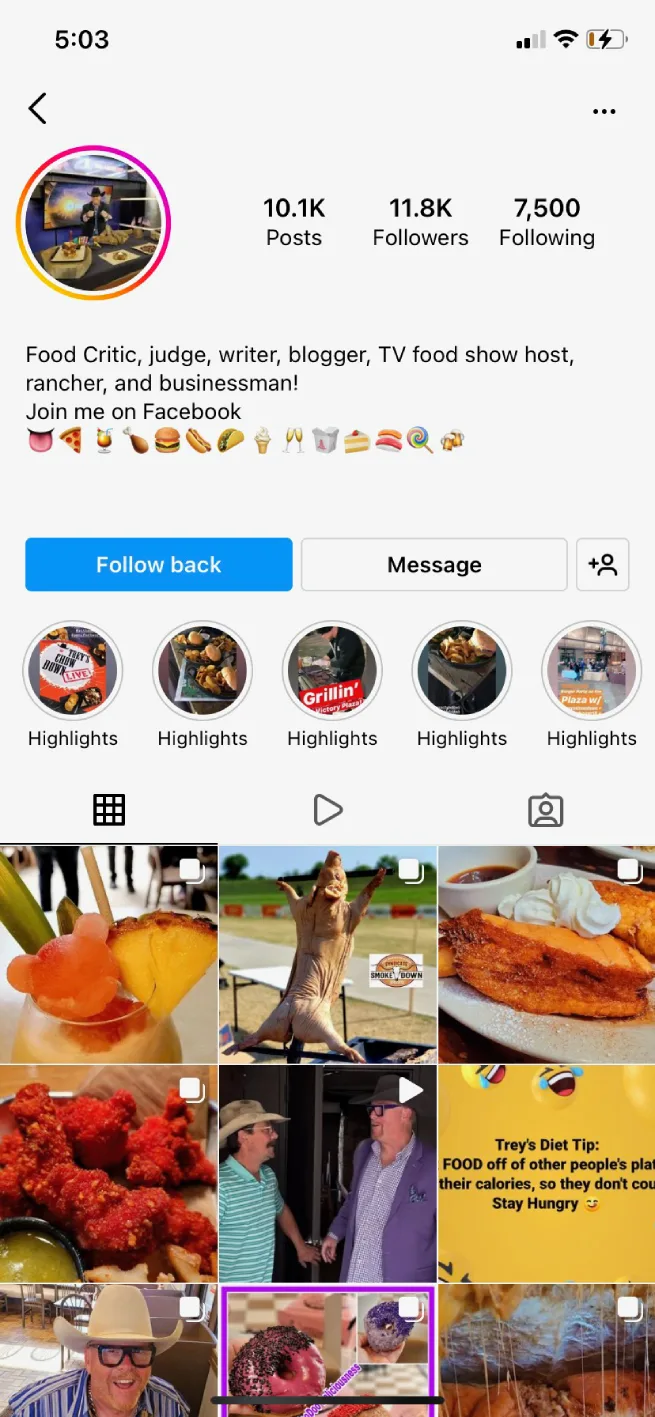Open the 7,500 Following list

[547, 222]
